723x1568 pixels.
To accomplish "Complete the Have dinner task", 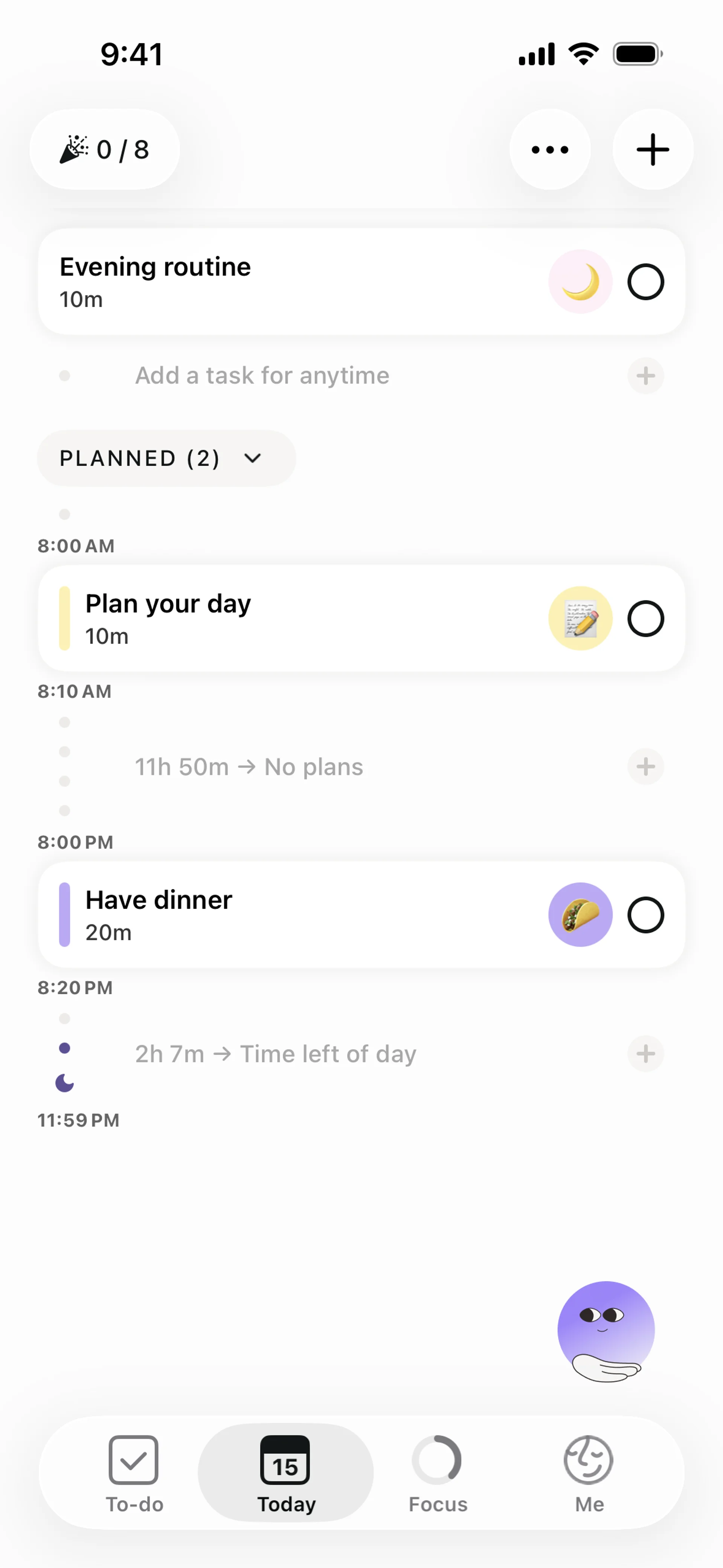I will click(x=645, y=915).
